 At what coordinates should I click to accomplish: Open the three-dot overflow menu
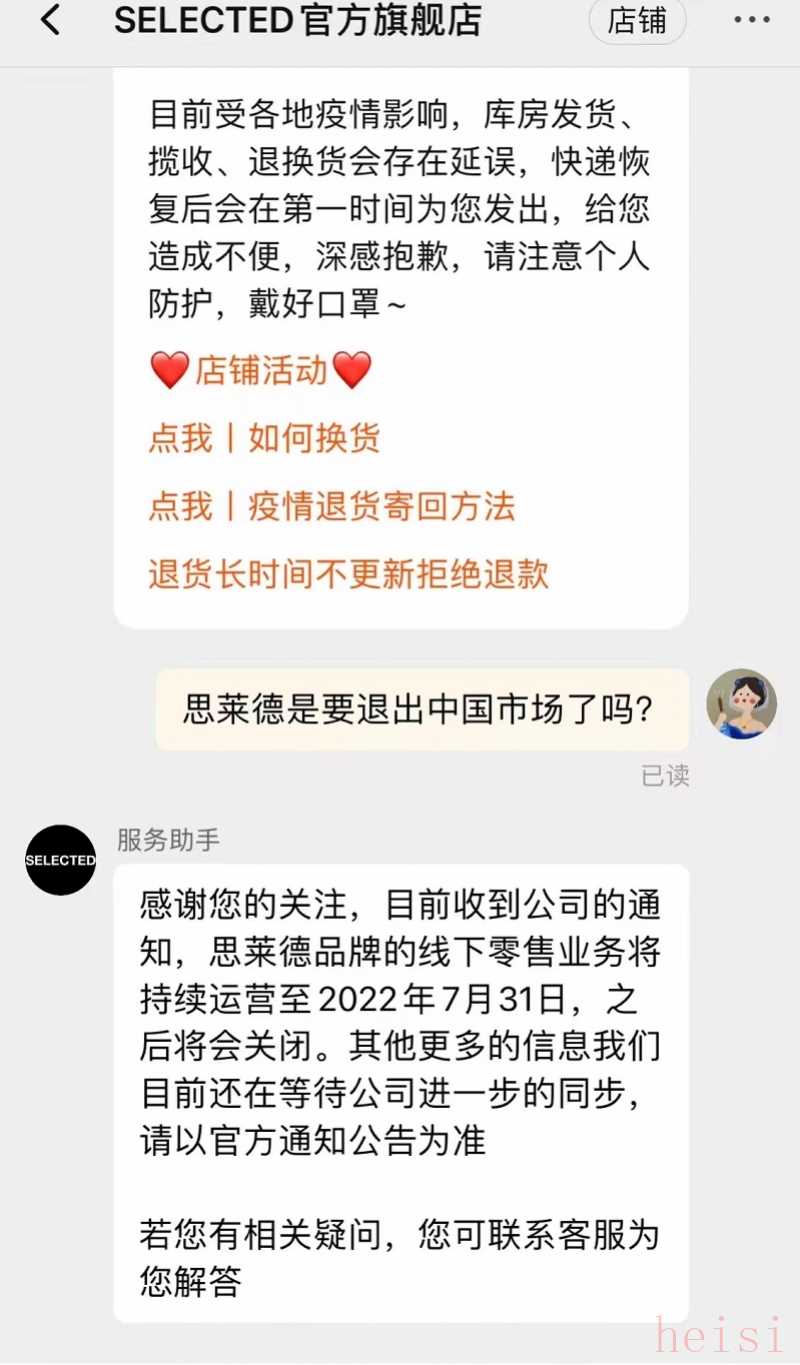[x=751, y=20]
